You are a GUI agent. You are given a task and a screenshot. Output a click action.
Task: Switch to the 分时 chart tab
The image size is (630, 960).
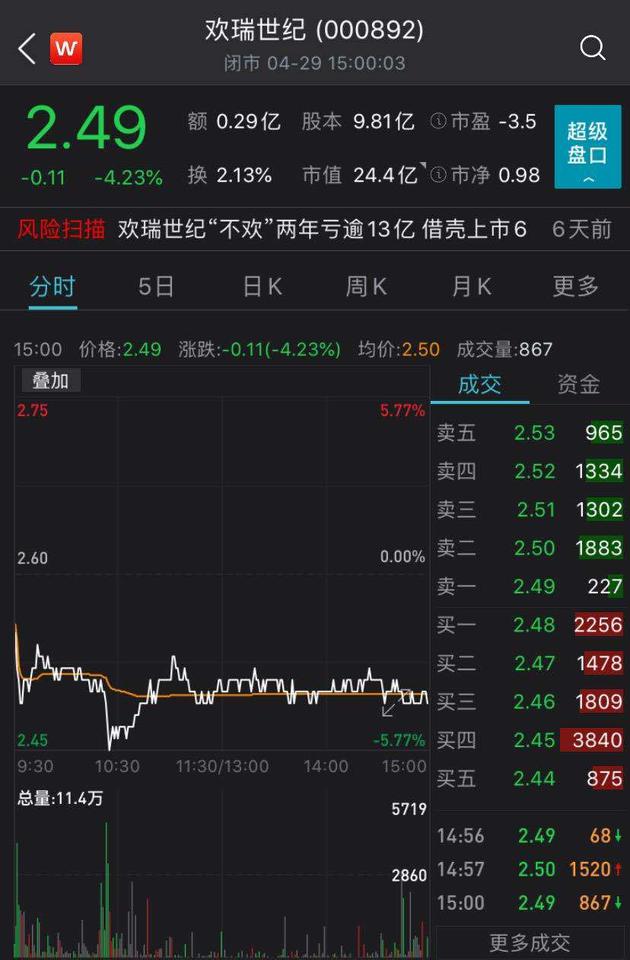coord(53,287)
